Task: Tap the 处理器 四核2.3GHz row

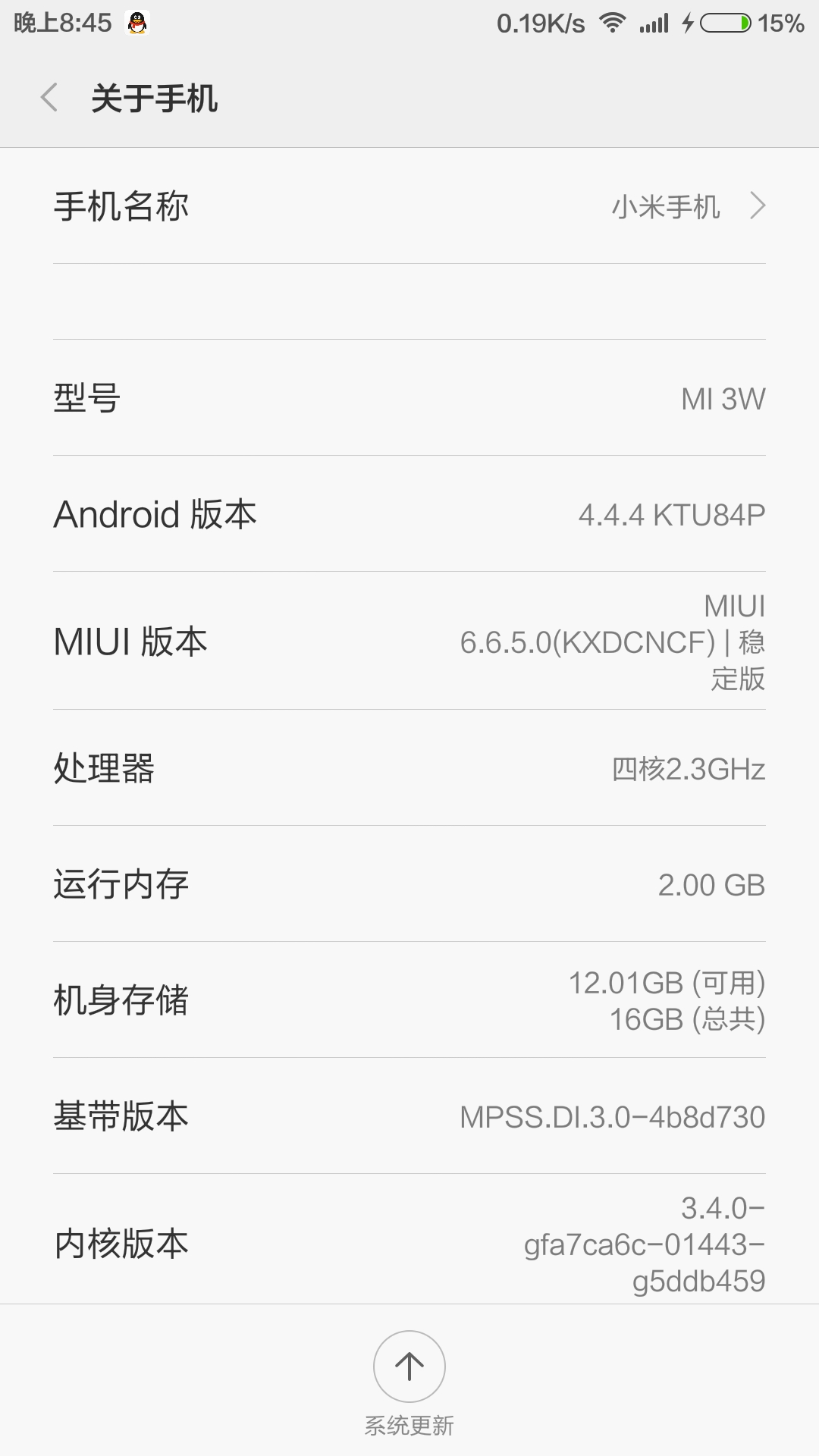Action: tap(409, 769)
